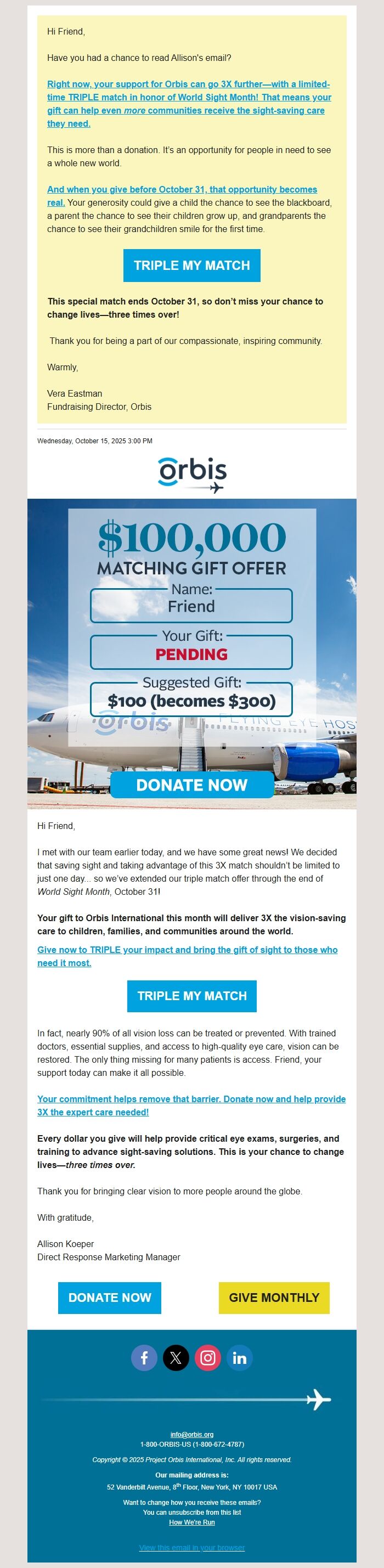Screen dimensions: 384x1568
Task: Open the Orbis Instagram icon
Action: [x=207, y=1358]
